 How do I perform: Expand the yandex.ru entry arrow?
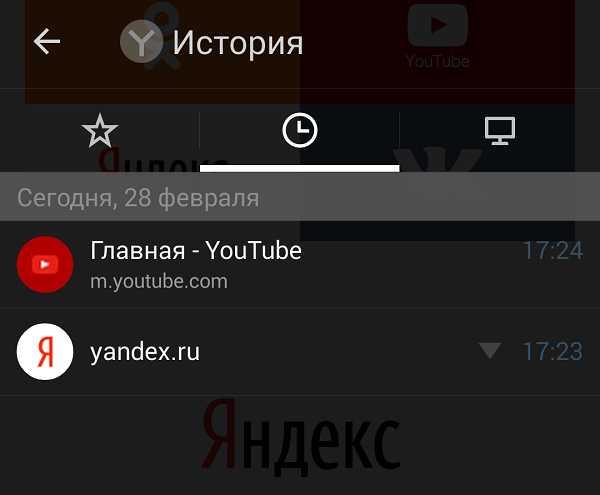489,351
